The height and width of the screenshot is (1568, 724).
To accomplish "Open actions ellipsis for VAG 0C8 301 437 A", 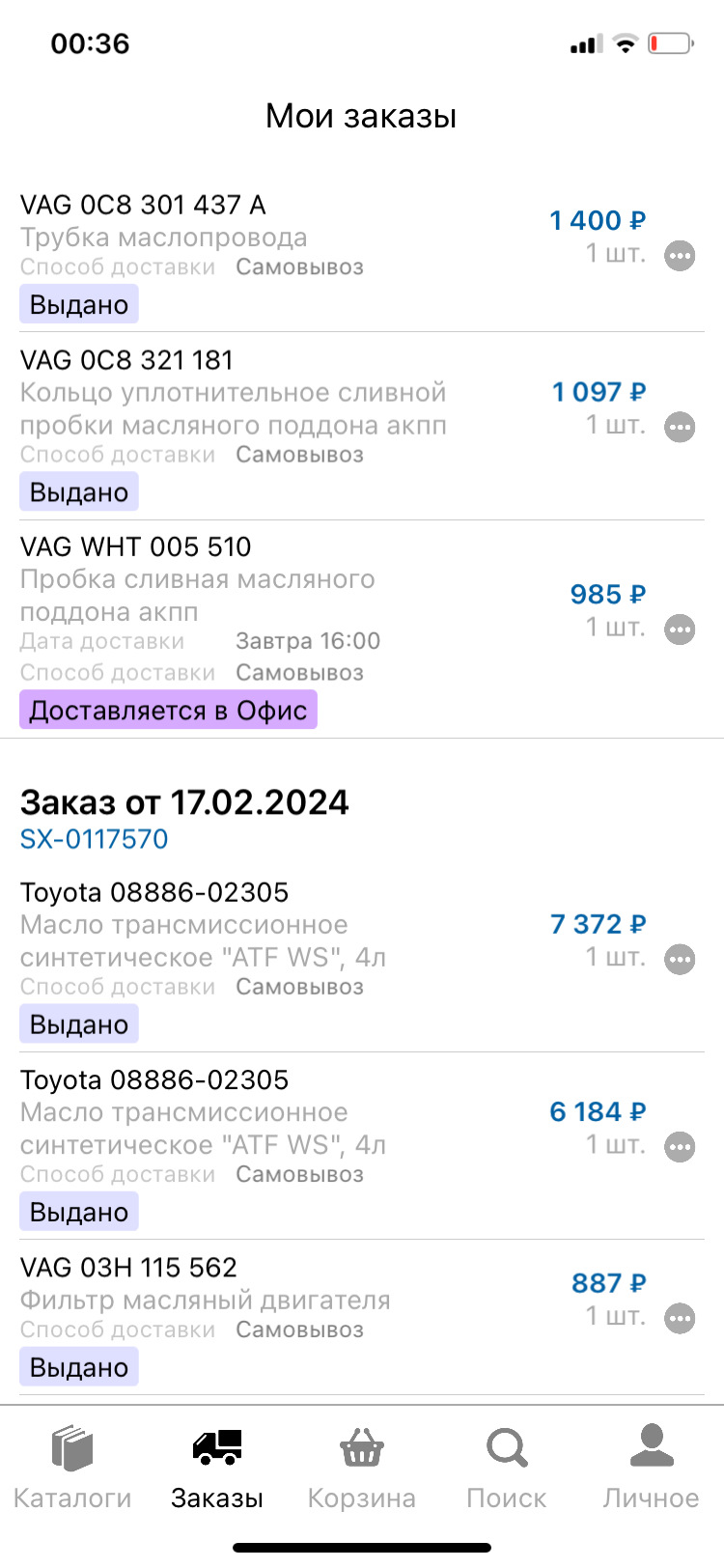I will pyautogui.click(x=680, y=255).
